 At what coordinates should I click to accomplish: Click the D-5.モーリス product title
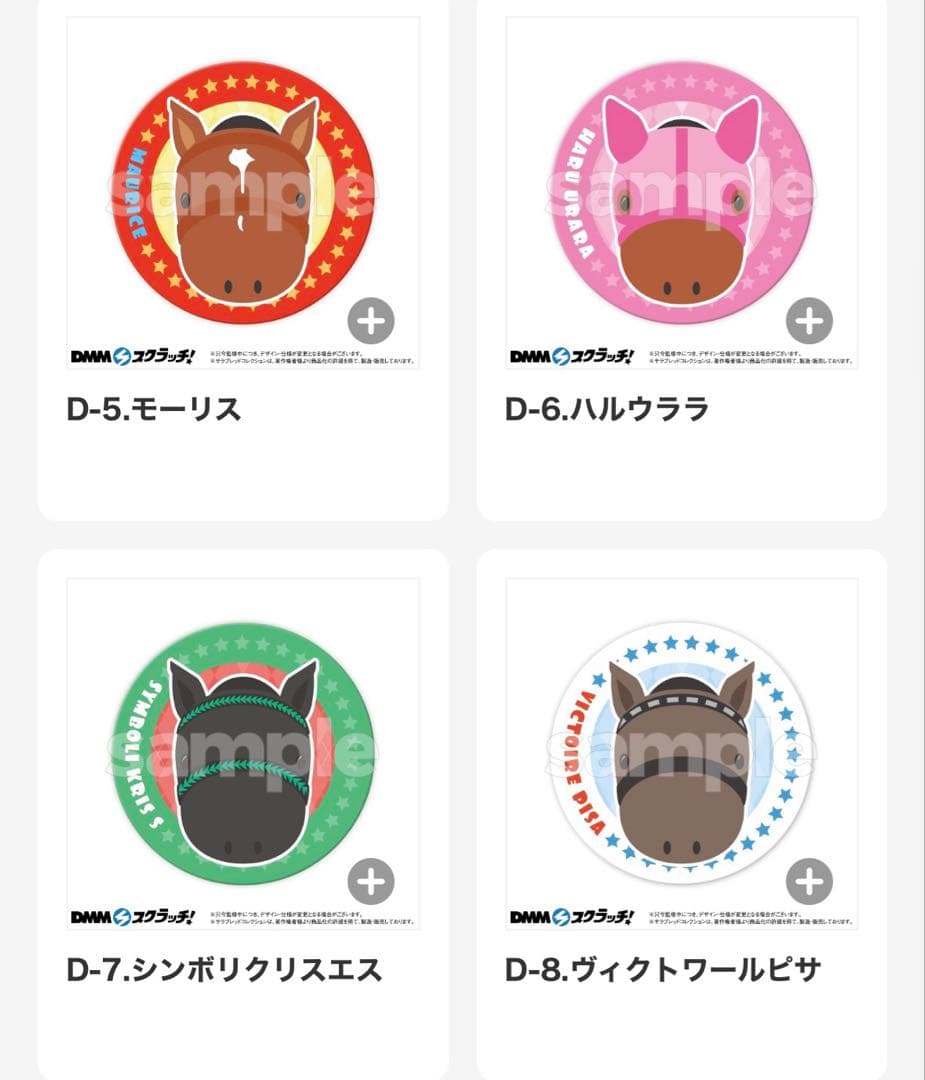pos(160,406)
